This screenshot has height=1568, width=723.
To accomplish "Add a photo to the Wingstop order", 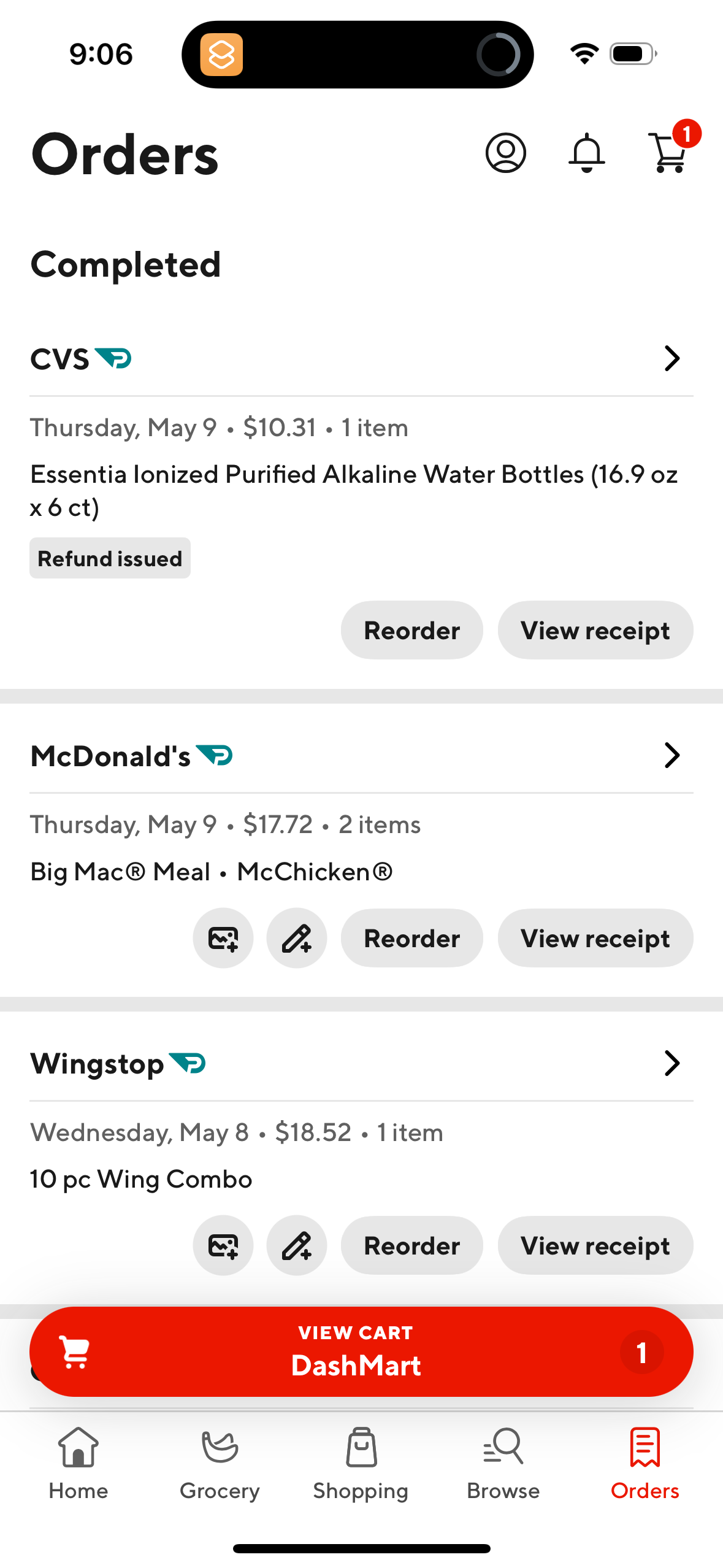I will [x=223, y=1245].
